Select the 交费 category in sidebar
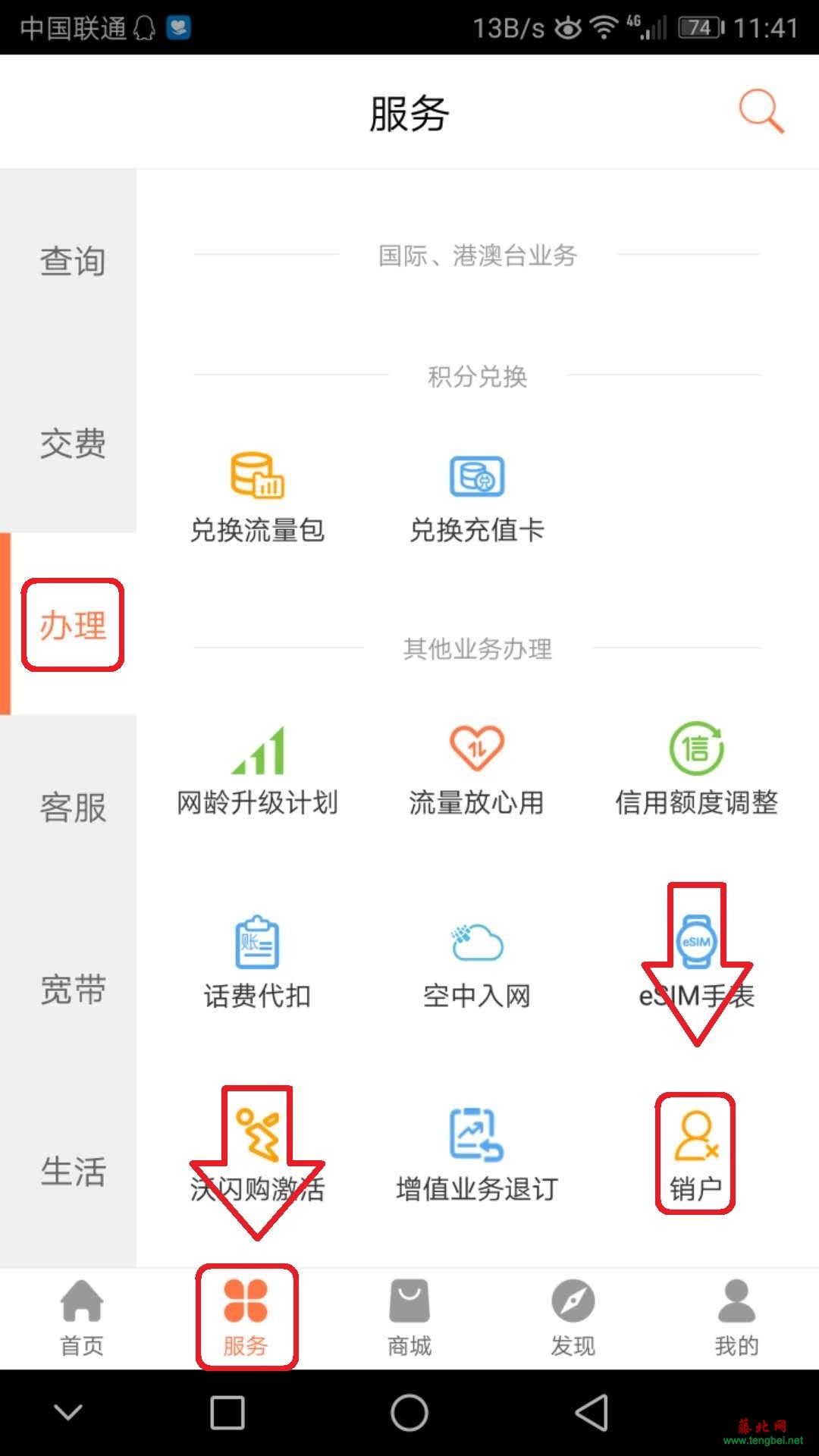Image resolution: width=819 pixels, height=1456 pixels. coord(72,443)
